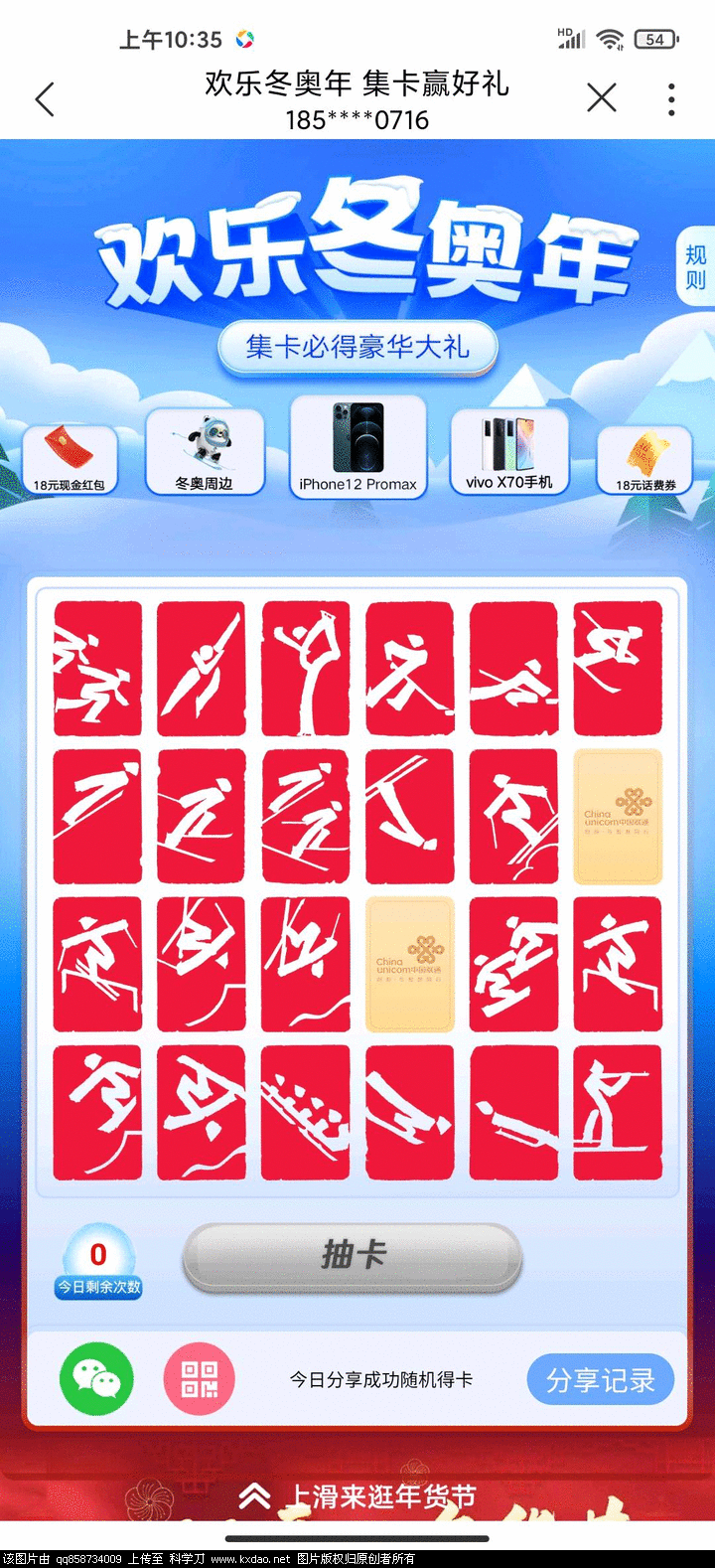Tap 上滑来逛年货节 at the bottom
This screenshot has width=715, height=1568.
pos(357,1495)
